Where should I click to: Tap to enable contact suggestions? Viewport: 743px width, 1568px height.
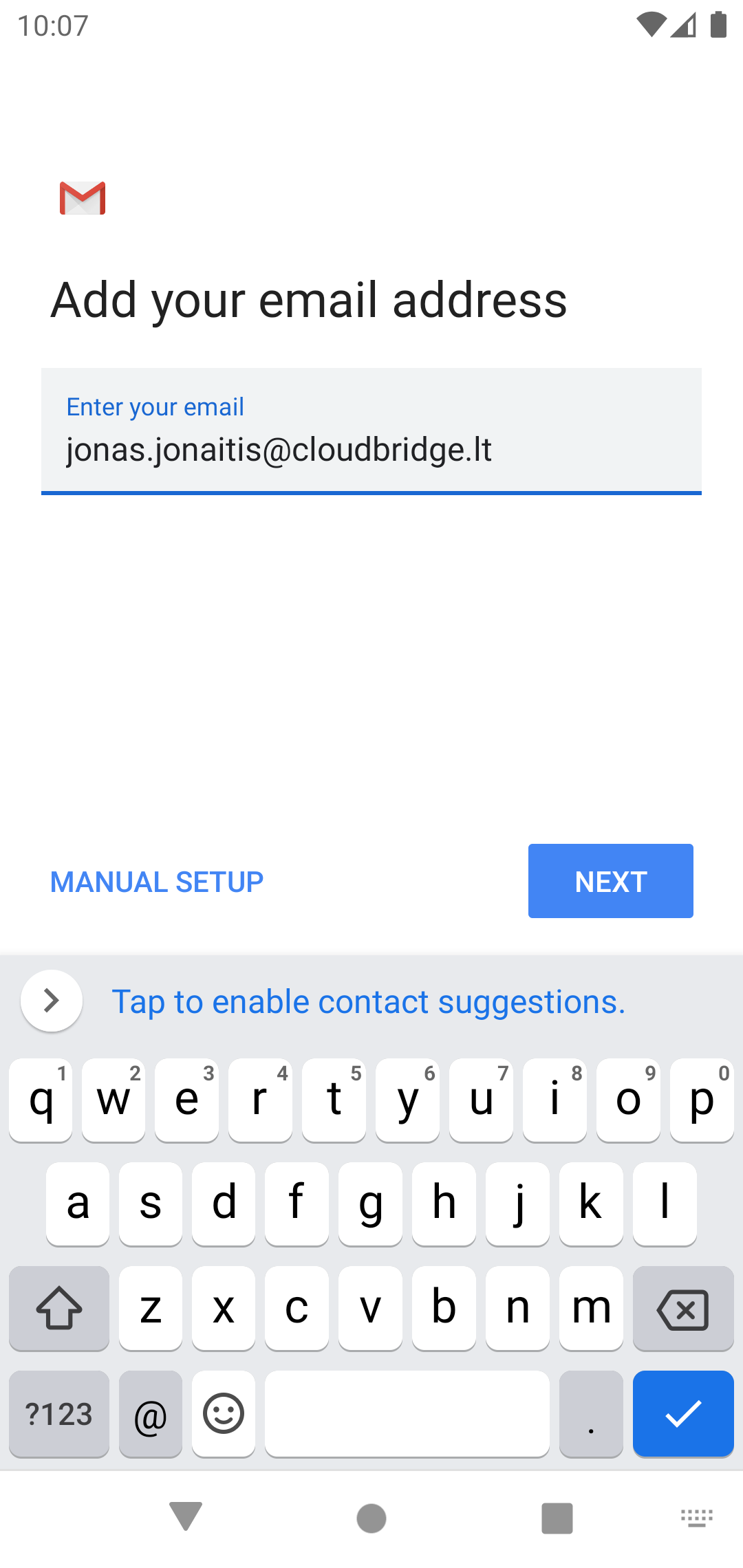(x=369, y=1001)
